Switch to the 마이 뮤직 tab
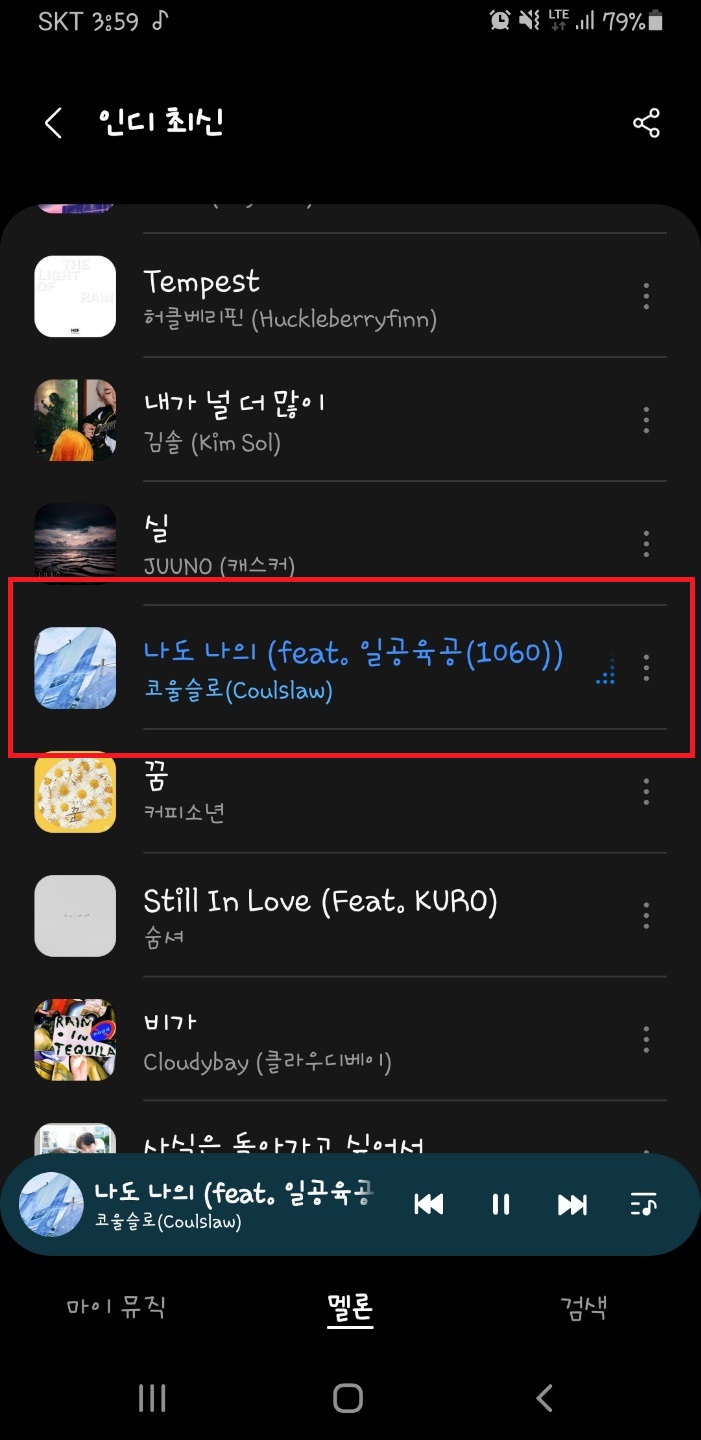The image size is (701, 1440). pos(116,1306)
